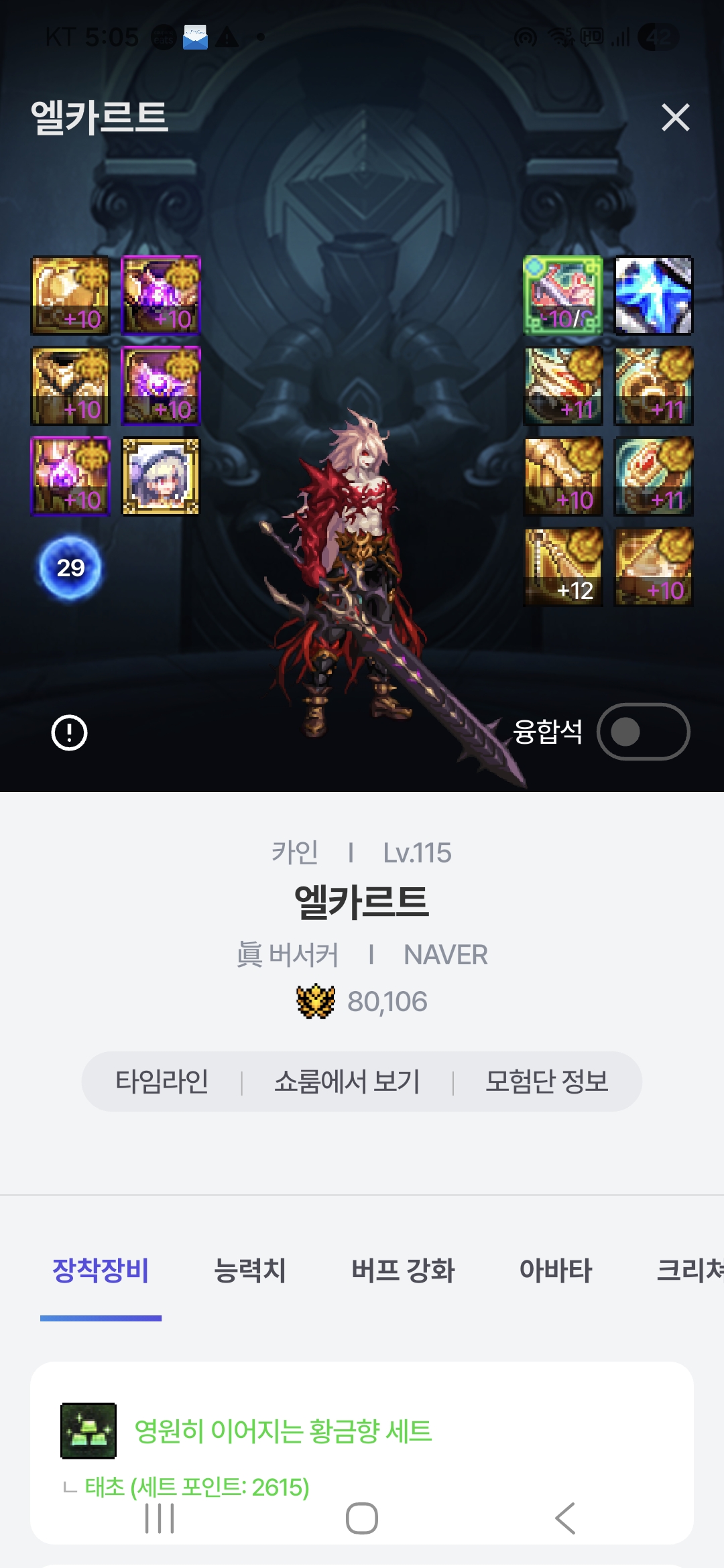Image resolution: width=724 pixels, height=1568 pixels.
Task: Toggle the 융합석 switch
Action: click(x=643, y=732)
